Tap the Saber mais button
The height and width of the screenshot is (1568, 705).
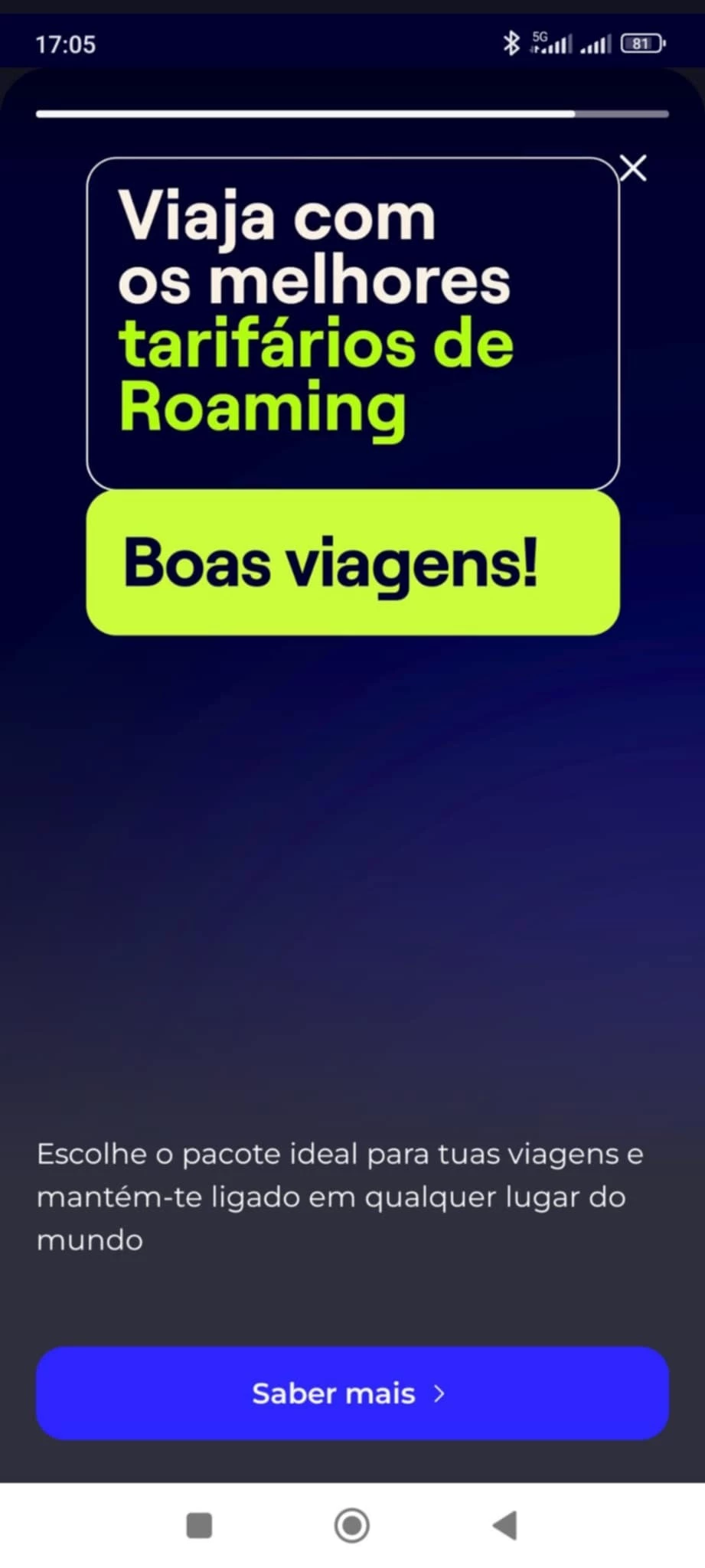(352, 1393)
